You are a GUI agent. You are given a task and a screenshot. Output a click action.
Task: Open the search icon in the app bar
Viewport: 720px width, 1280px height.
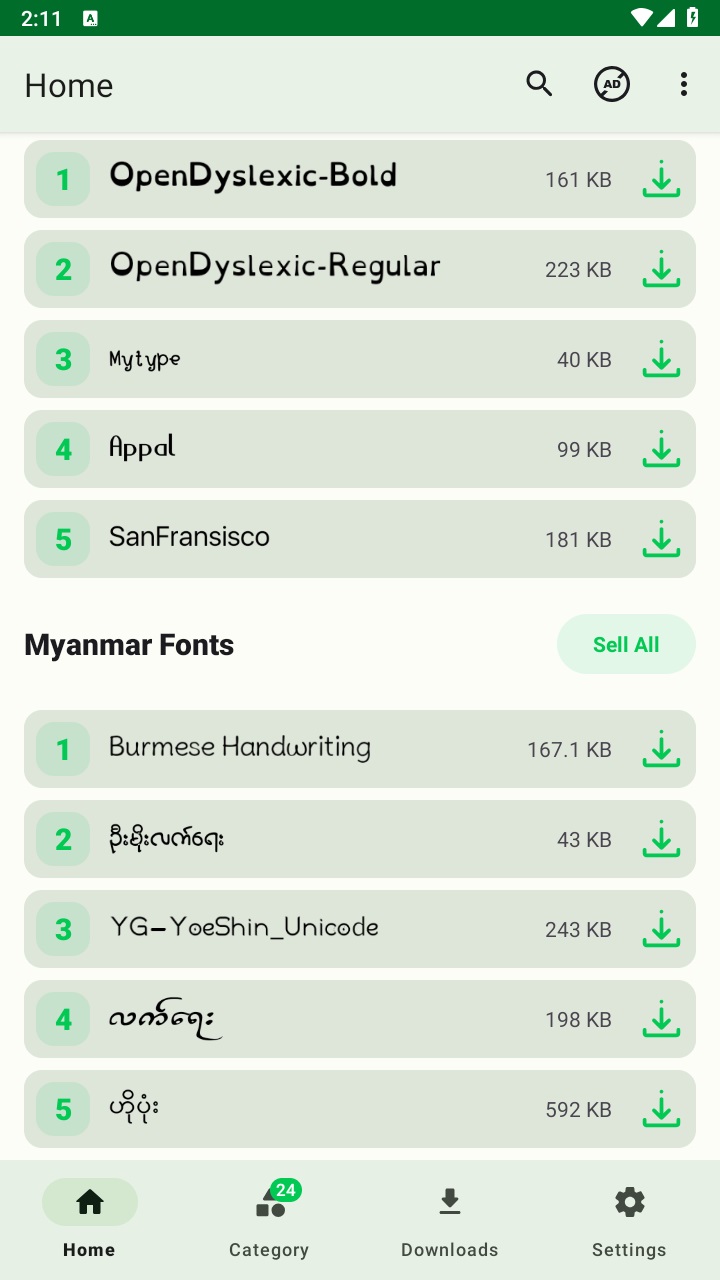[539, 85]
